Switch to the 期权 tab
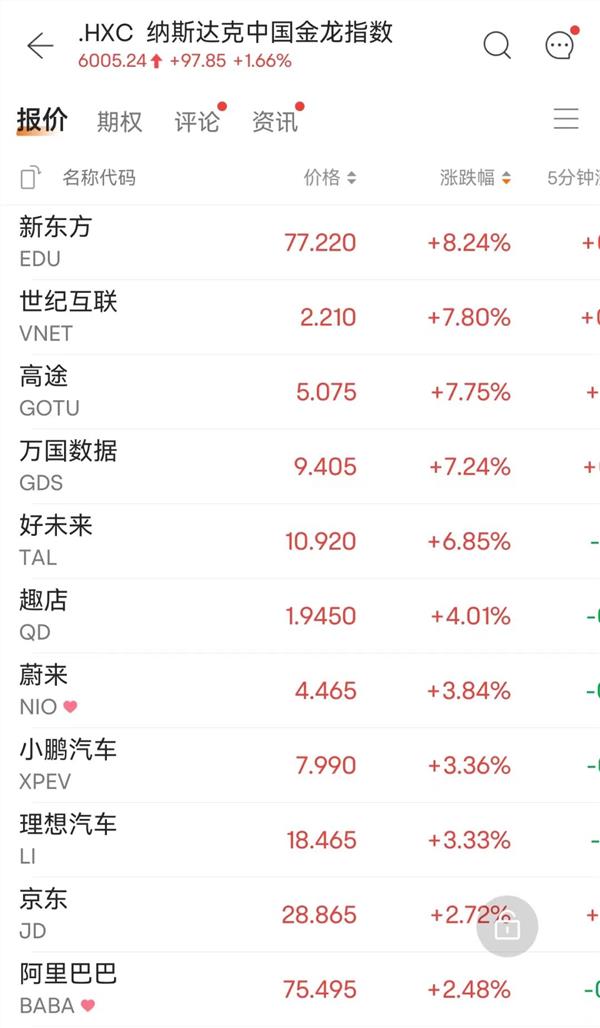Image resolution: width=600 pixels, height=1028 pixels. [x=119, y=121]
